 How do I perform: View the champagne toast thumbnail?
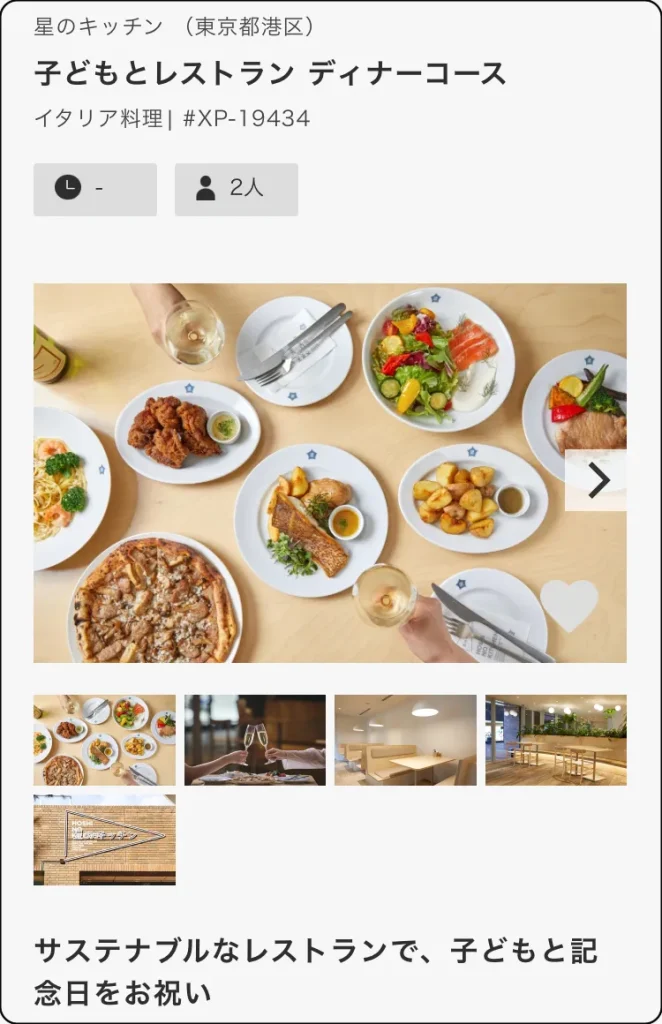click(x=255, y=740)
